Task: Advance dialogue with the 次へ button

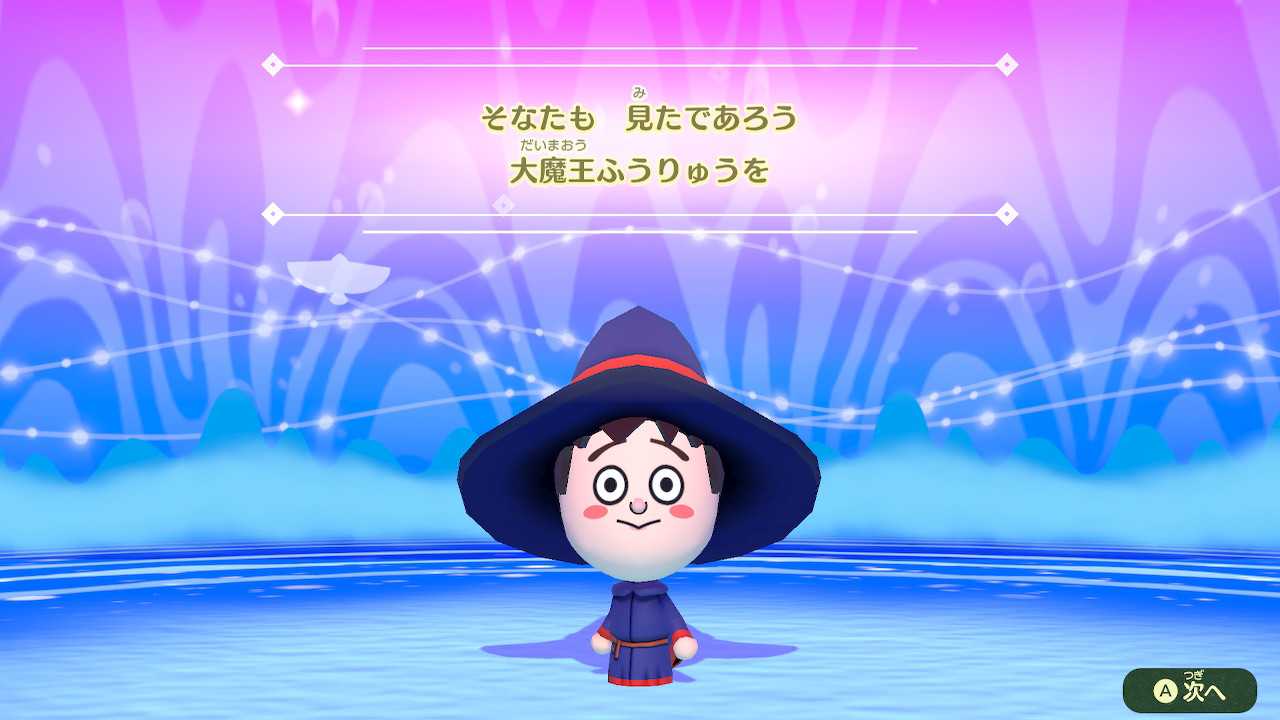Action: pos(1189,690)
